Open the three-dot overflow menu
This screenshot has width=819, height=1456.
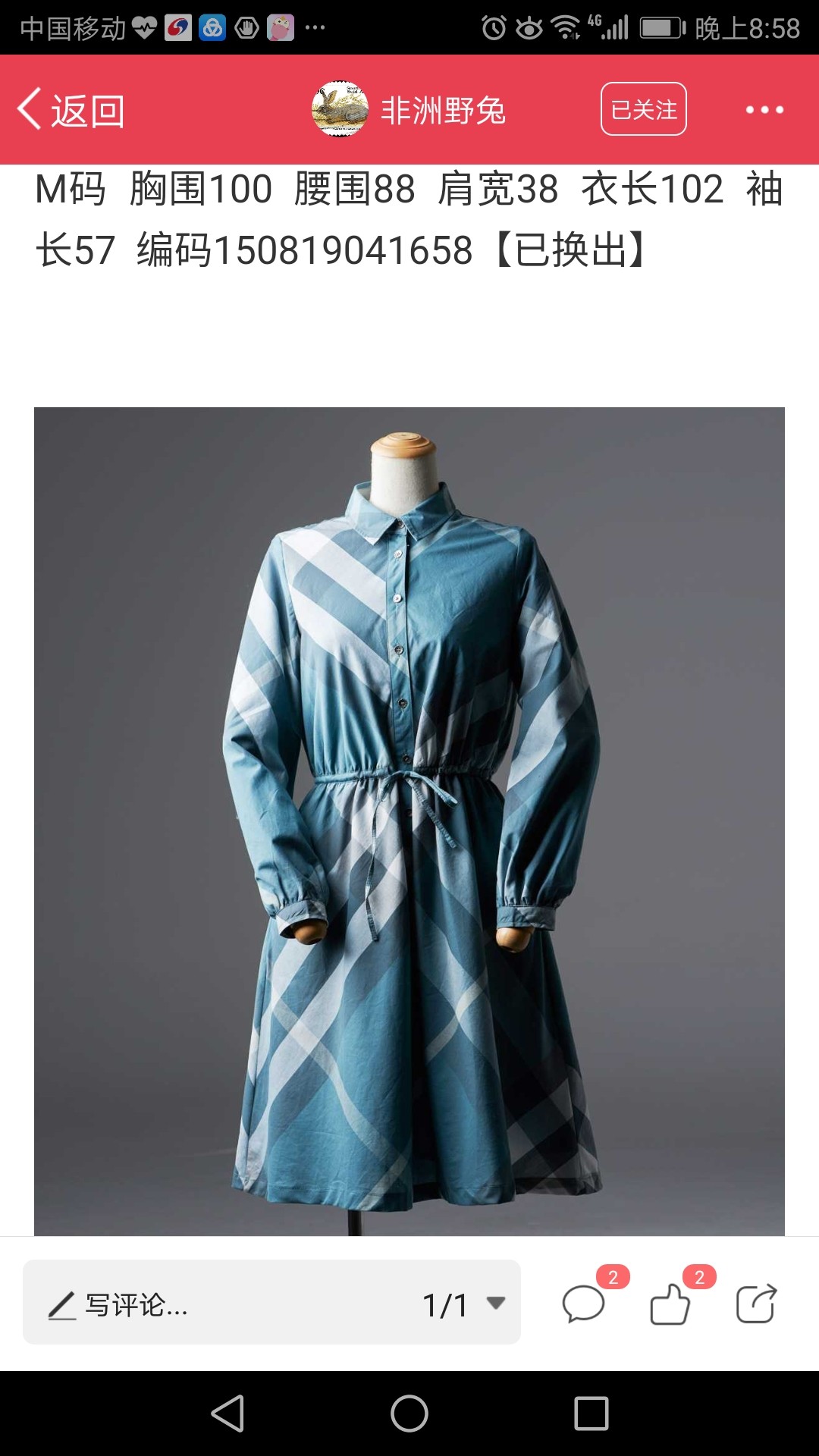pyautogui.click(x=764, y=110)
